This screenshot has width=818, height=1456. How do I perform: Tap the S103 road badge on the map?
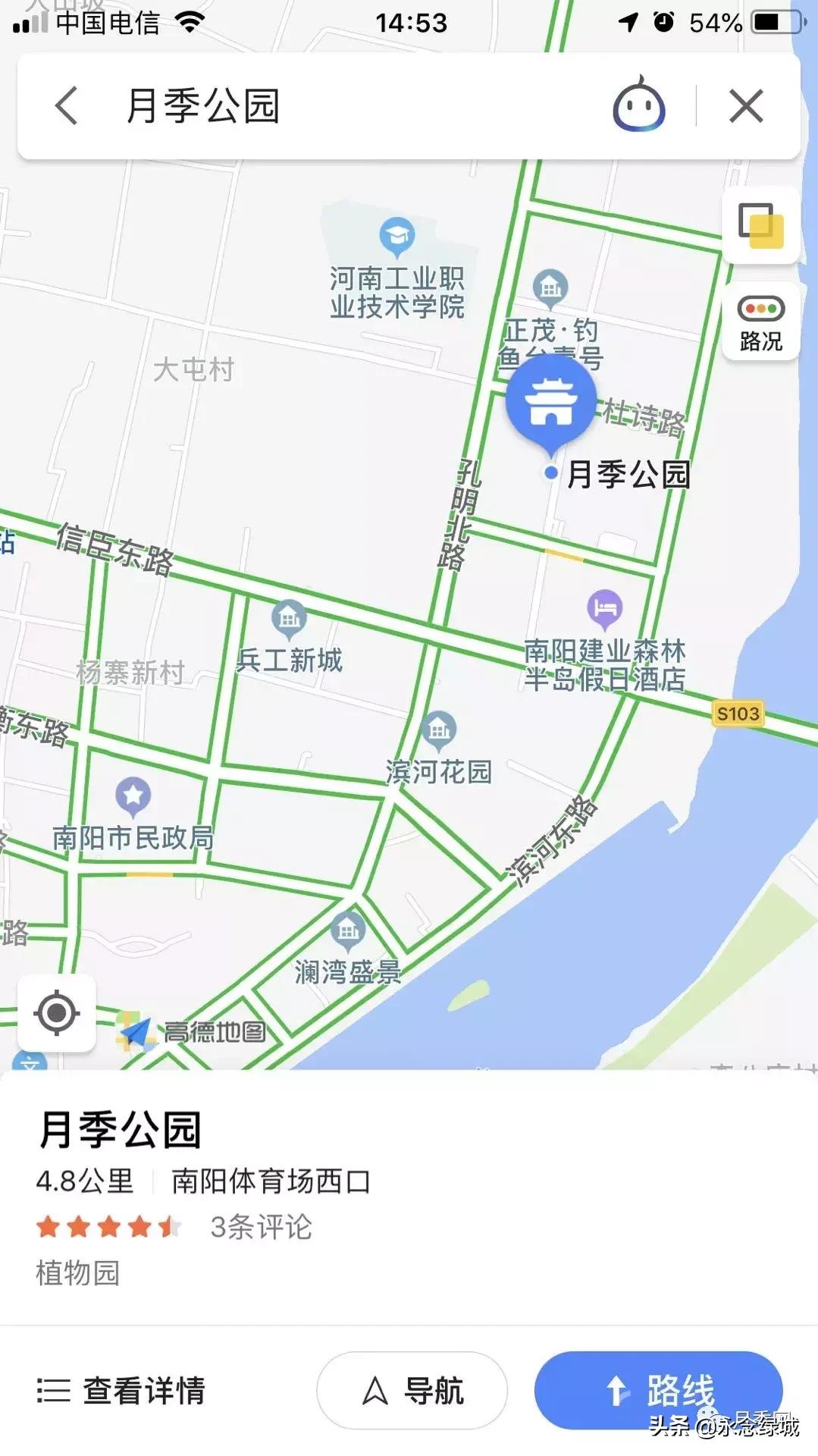(x=736, y=713)
